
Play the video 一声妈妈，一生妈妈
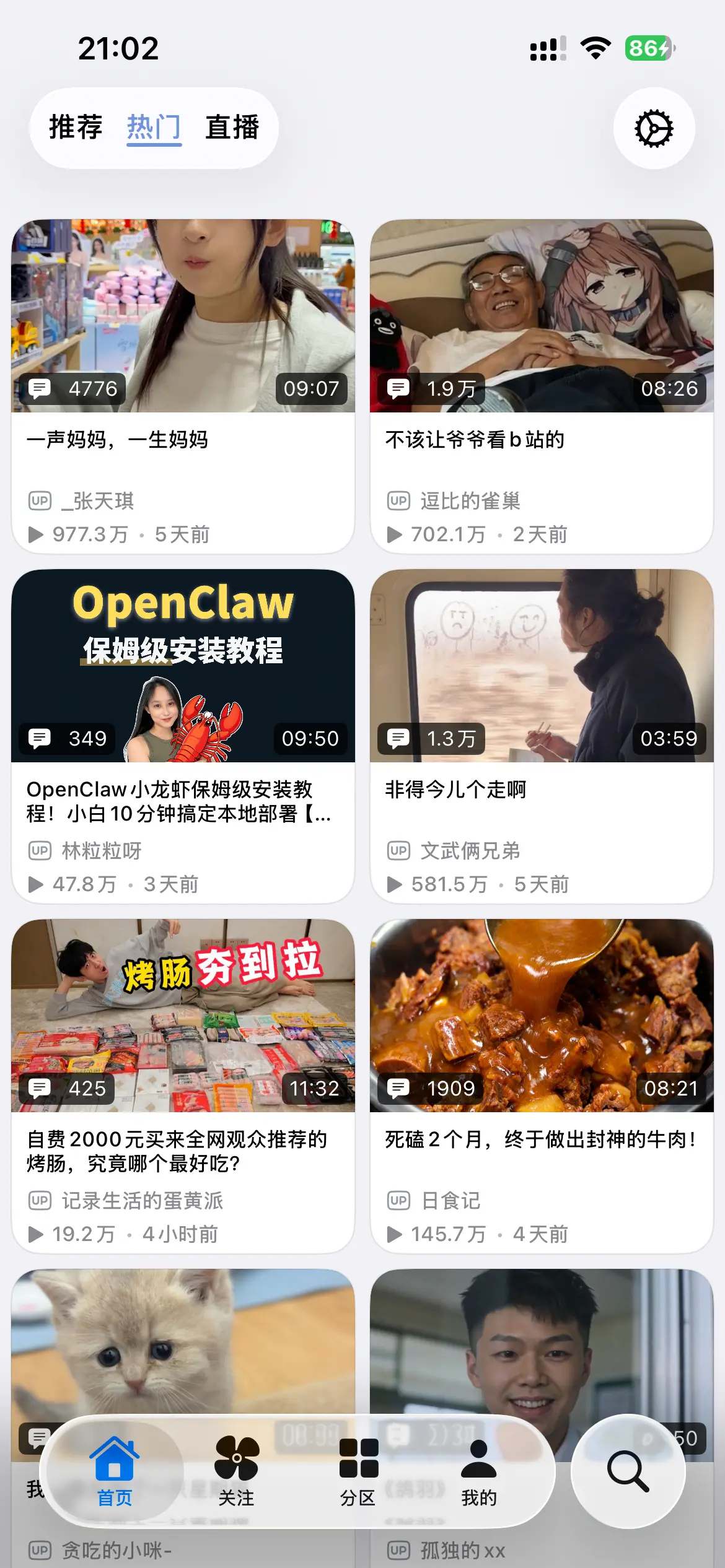click(x=183, y=316)
